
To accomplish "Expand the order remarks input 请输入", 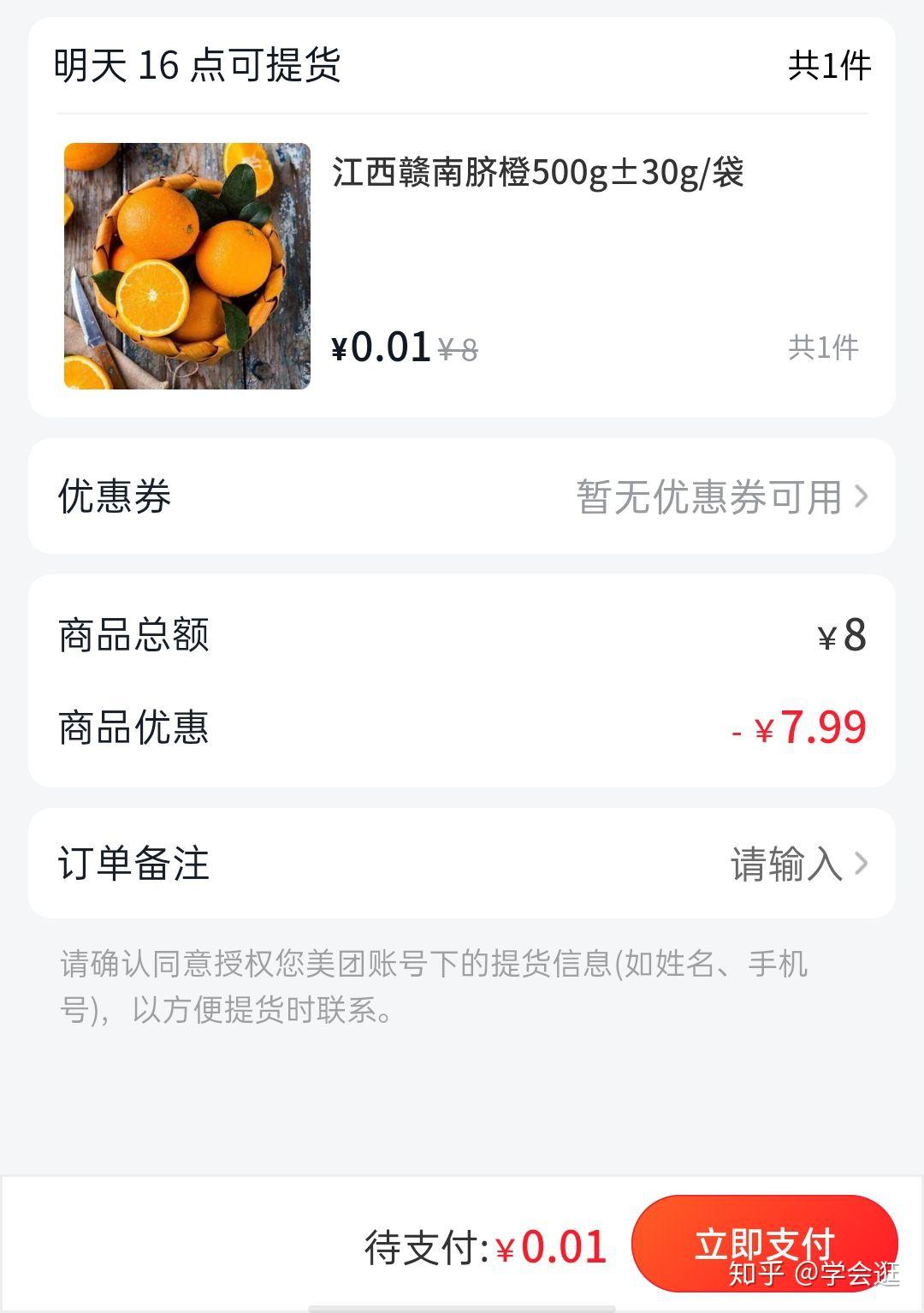I will click(787, 864).
